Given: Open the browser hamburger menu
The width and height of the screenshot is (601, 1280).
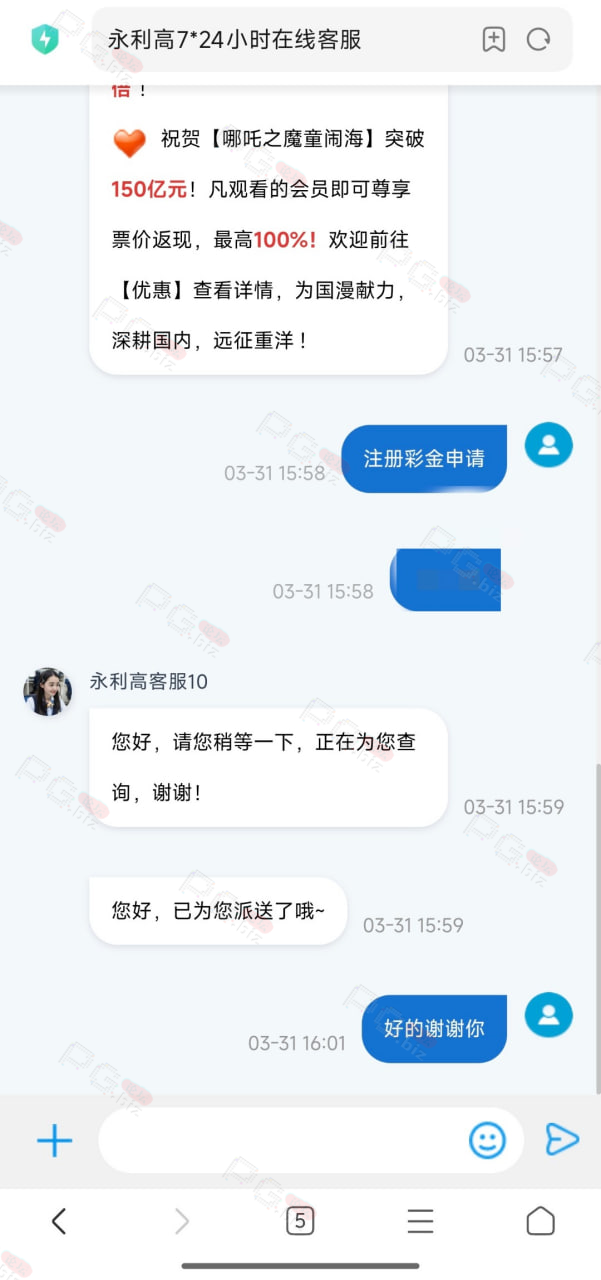Looking at the screenshot, I should 420,1221.
